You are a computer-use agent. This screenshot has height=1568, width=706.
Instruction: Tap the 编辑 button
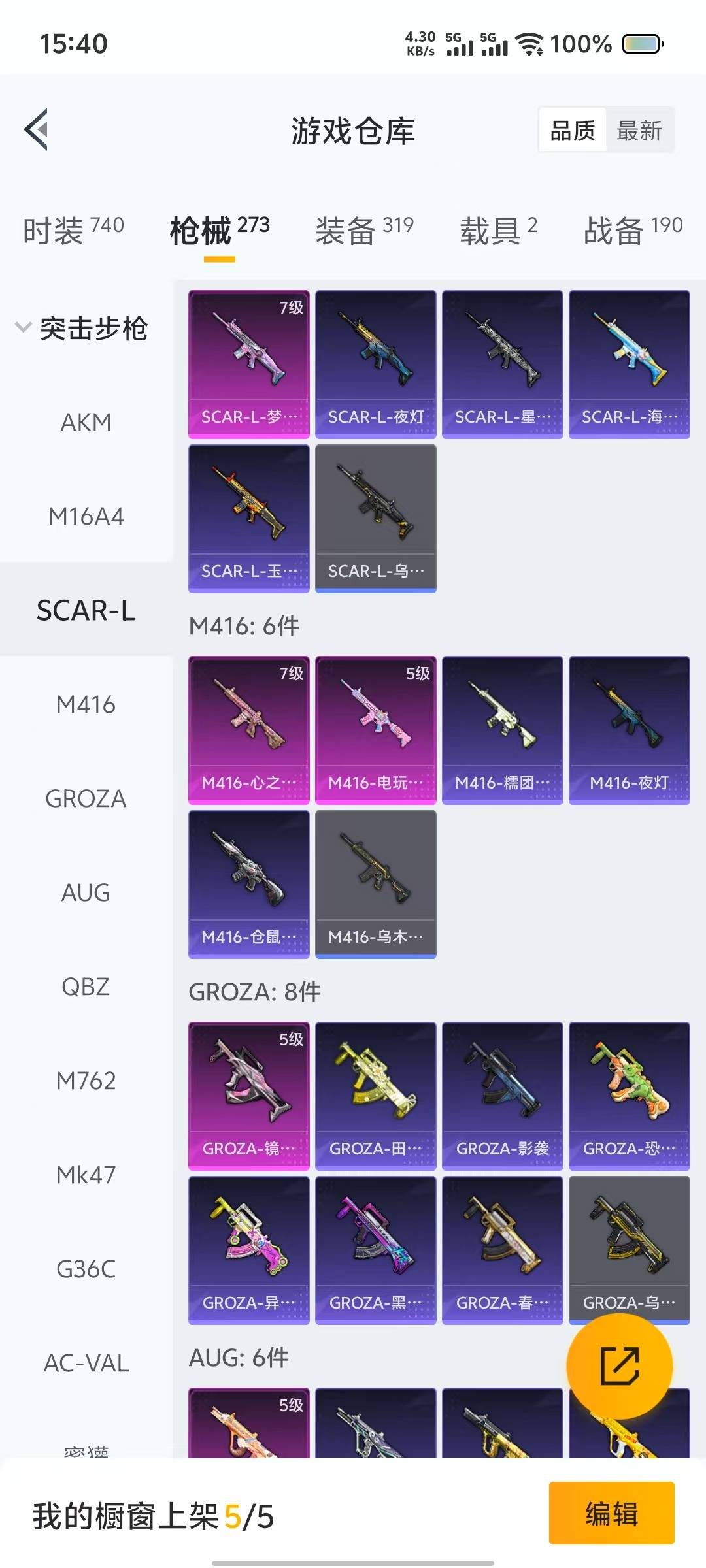[612, 1513]
